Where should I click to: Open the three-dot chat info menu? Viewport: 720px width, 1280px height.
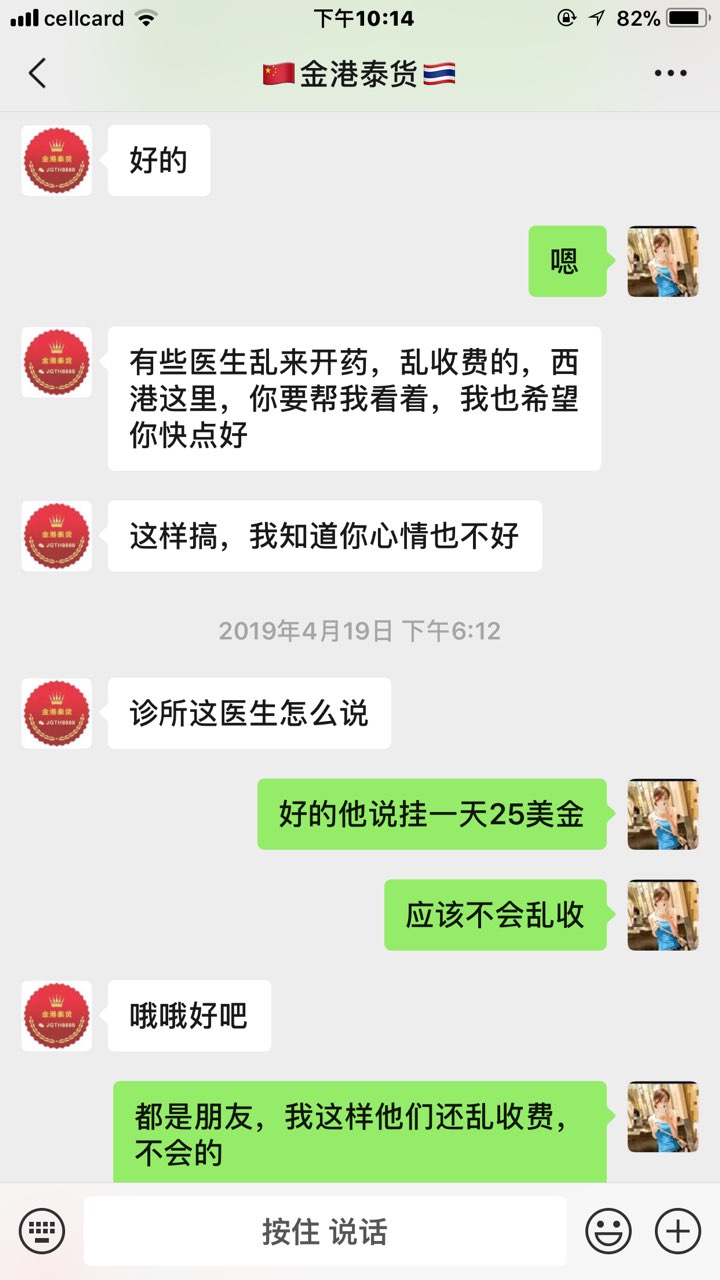click(x=670, y=73)
